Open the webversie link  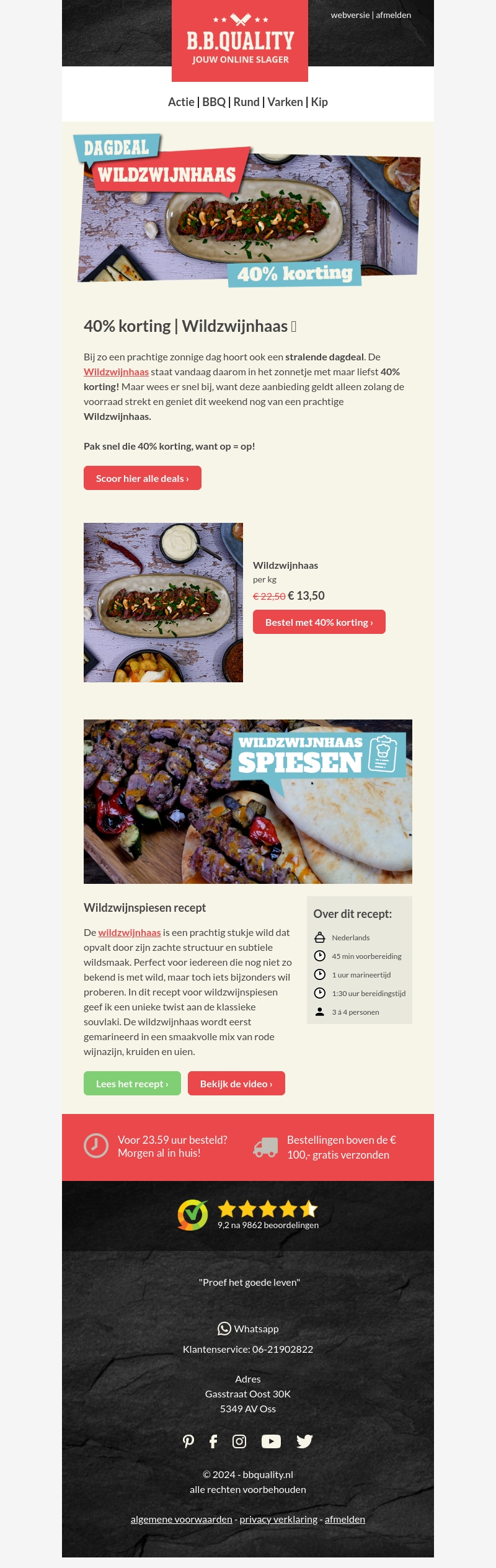click(x=350, y=15)
